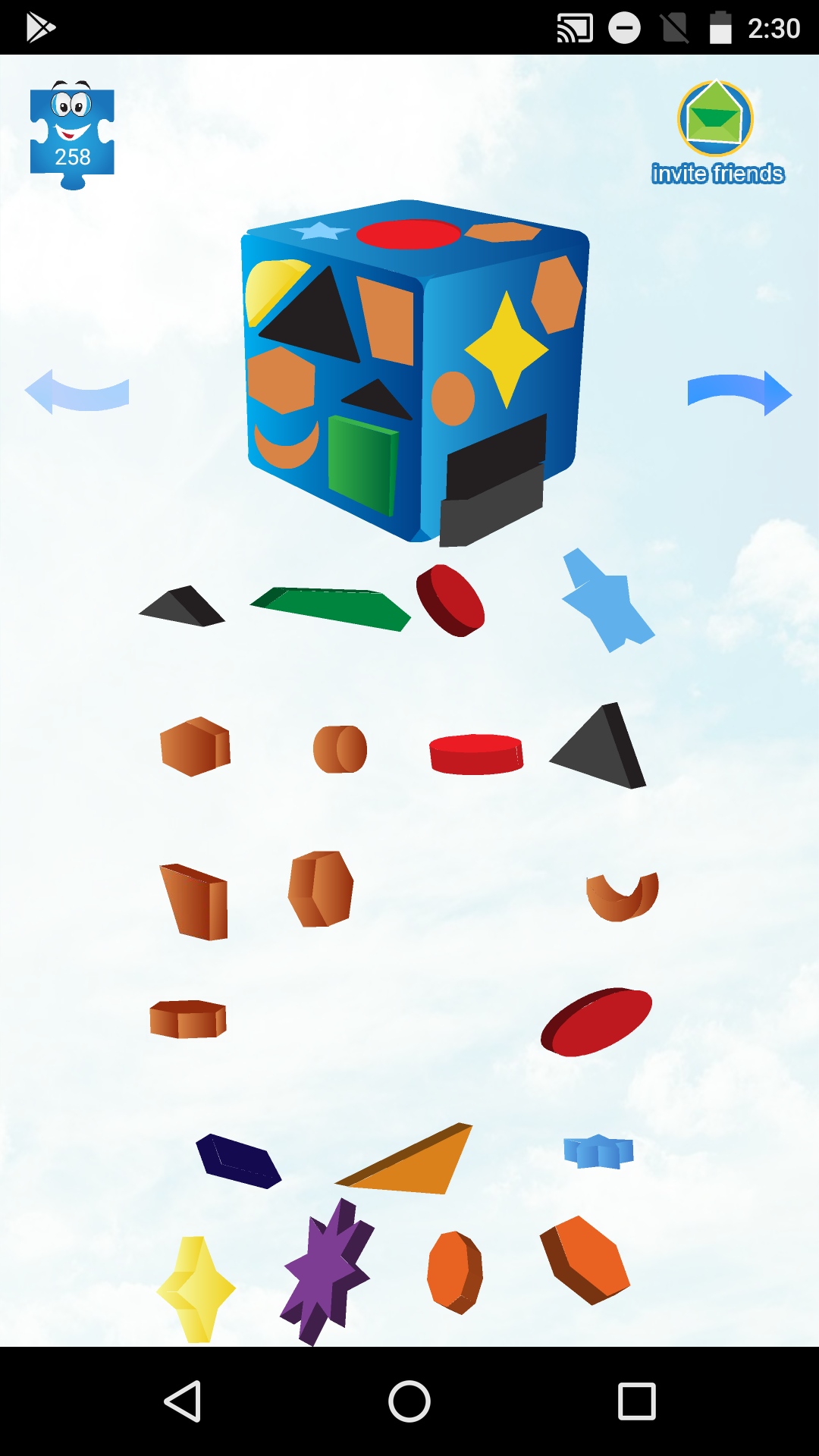Grab the green rectangle piece
The height and width of the screenshot is (1456, 819).
tap(330, 603)
